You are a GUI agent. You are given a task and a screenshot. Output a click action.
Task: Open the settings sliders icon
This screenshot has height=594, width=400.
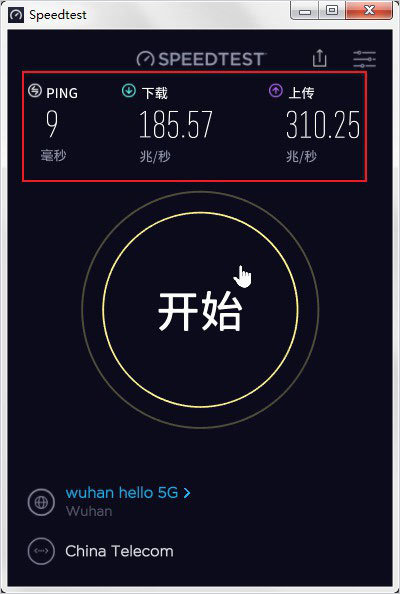[364, 59]
